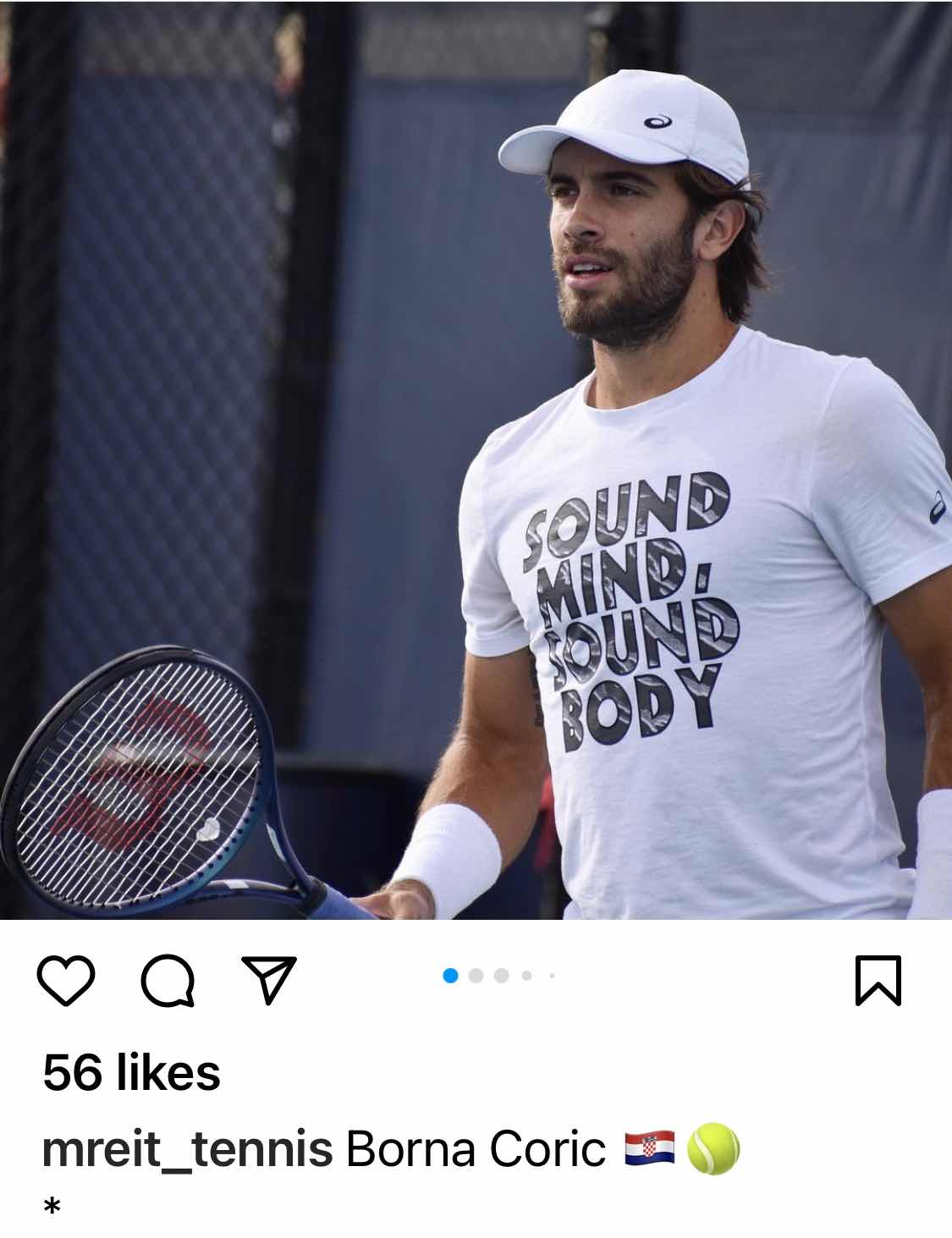This screenshot has height=1238, width=952.
Task: Like the Borna Coric post
Action: coord(66,981)
